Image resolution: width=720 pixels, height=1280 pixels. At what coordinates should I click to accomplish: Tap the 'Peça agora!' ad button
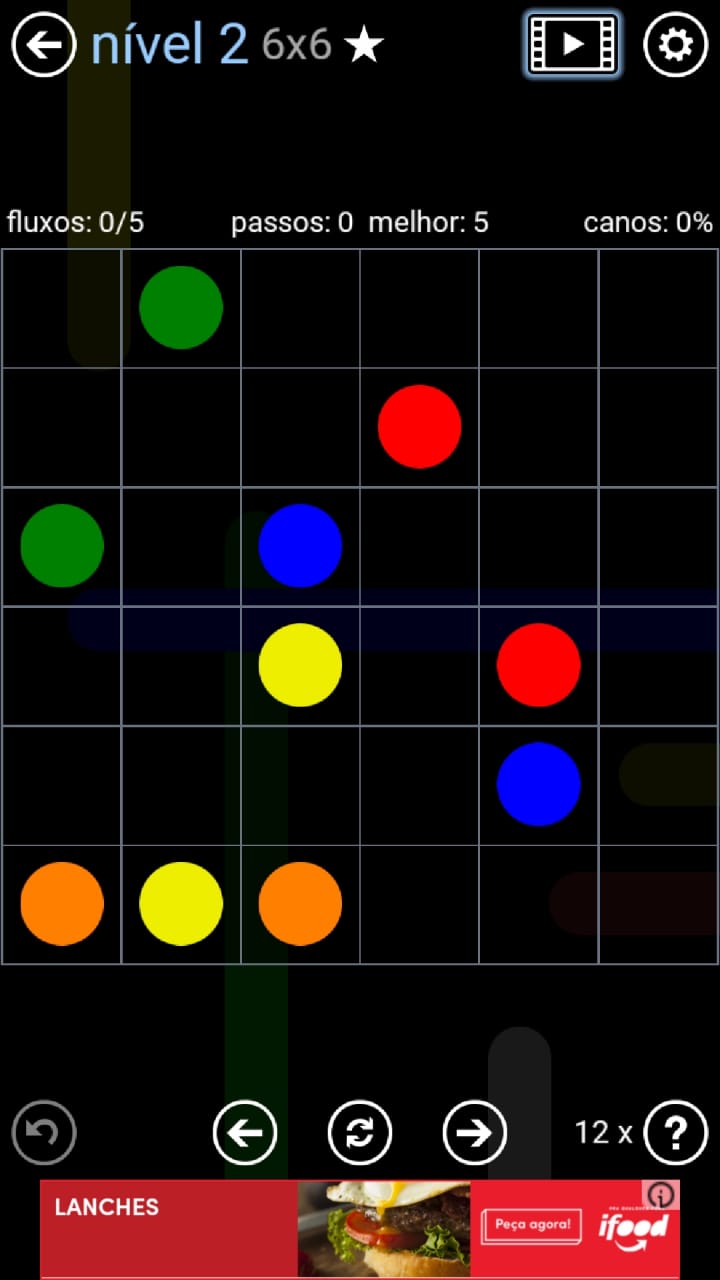531,1225
